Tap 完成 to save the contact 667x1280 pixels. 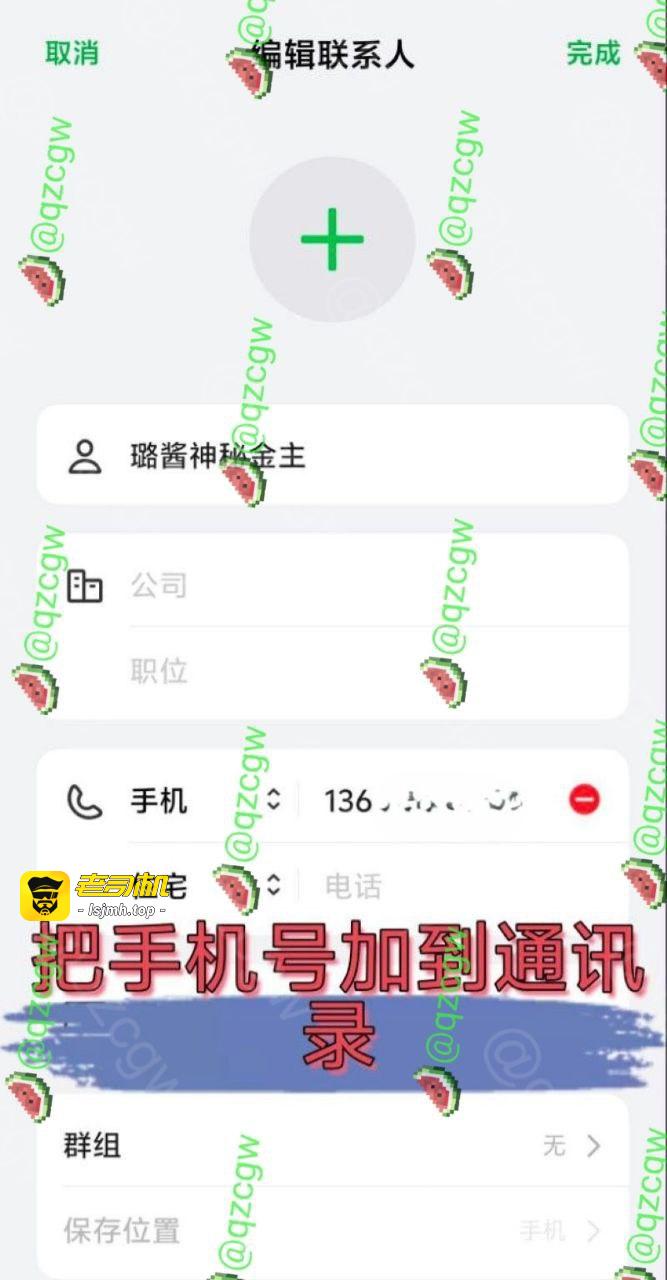tap(594, 53)
